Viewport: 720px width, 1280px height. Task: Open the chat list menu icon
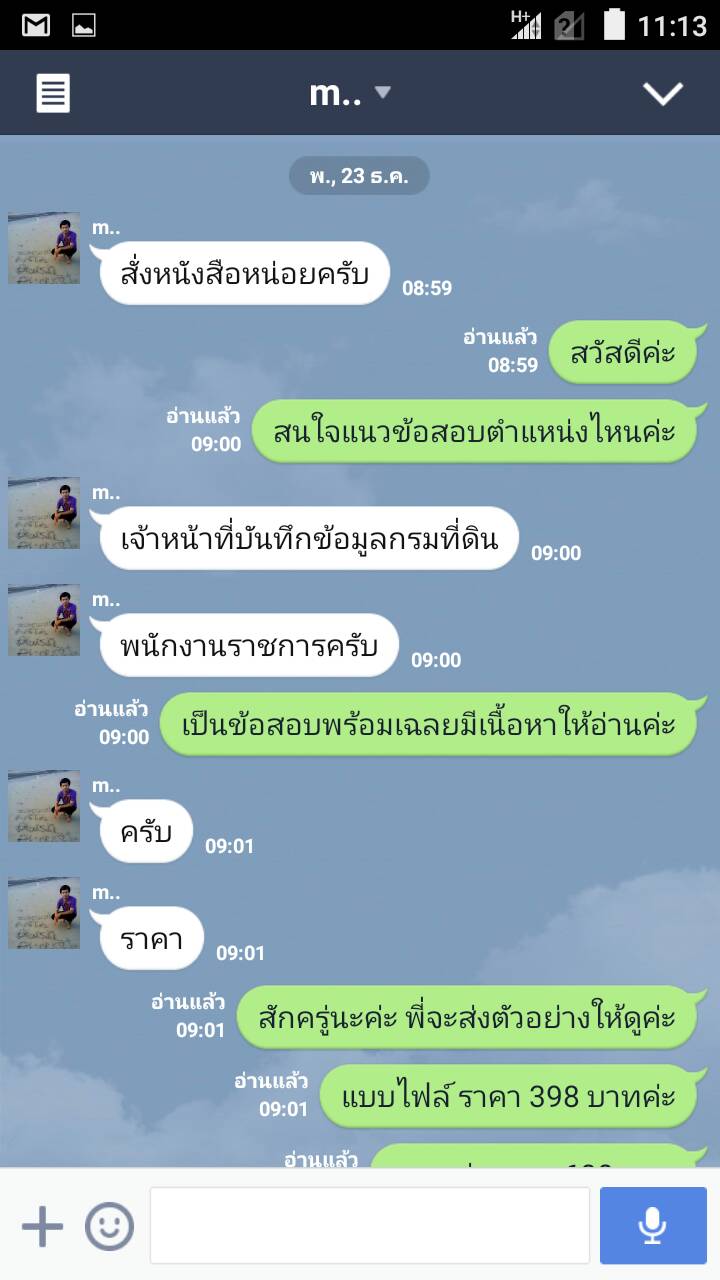(x=53, y=93)
